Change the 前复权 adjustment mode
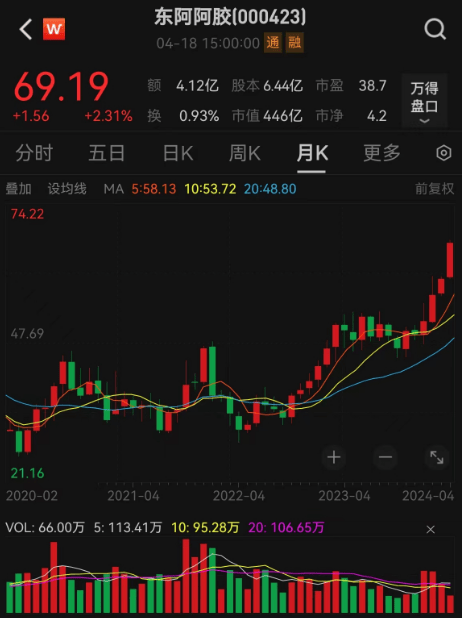 (x=434, y=189)
